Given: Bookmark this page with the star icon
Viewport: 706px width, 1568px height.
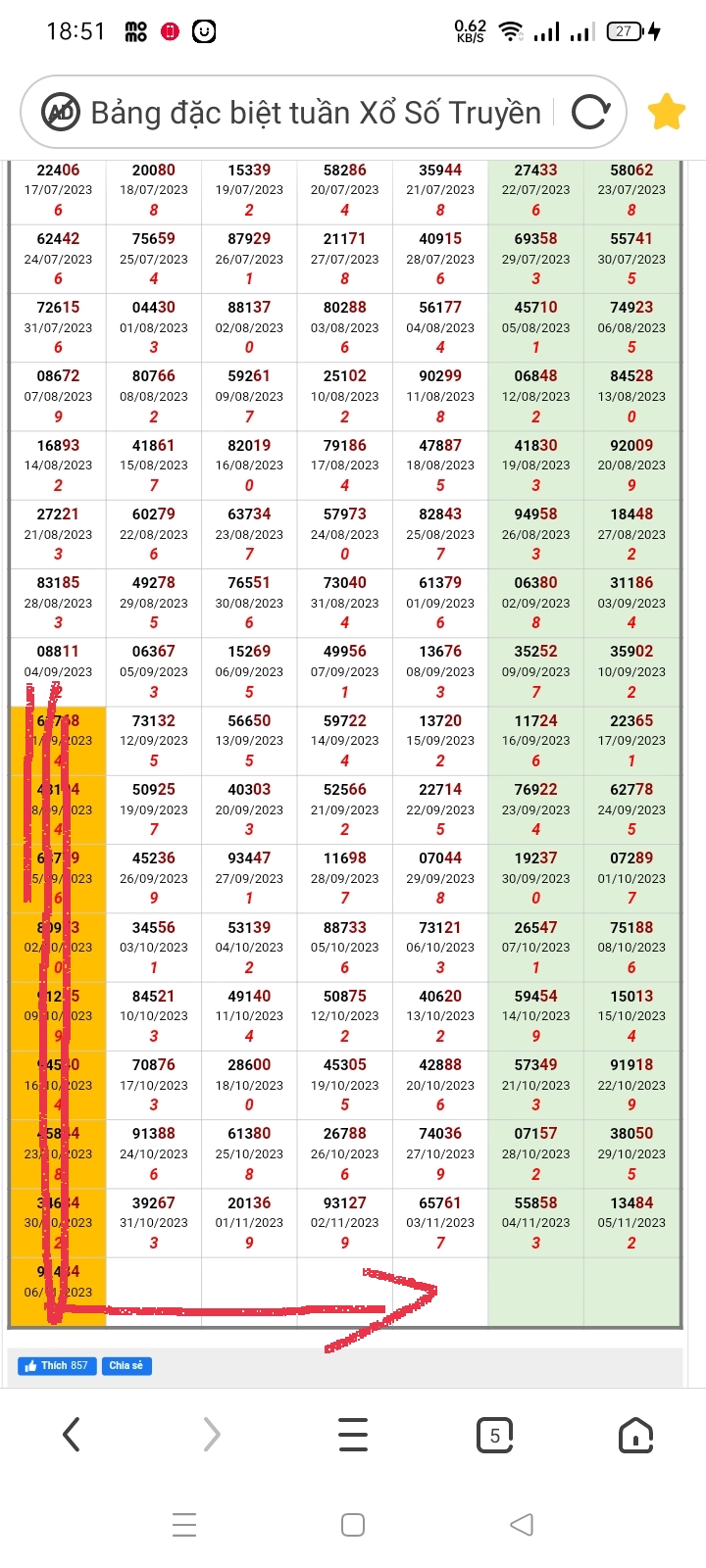Looking at the screenshot, I should (x=666, y=113).
